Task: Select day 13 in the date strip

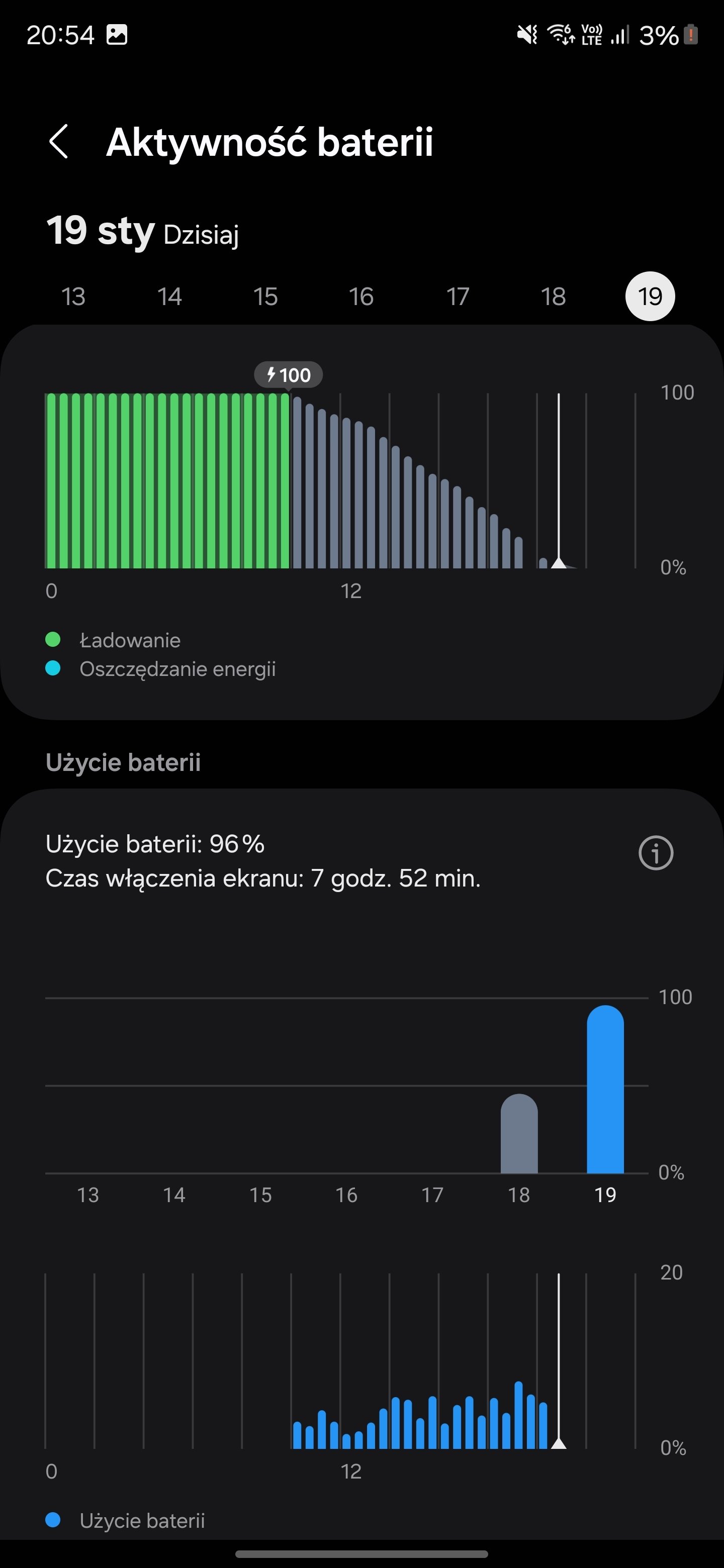Action: (73, 297)
